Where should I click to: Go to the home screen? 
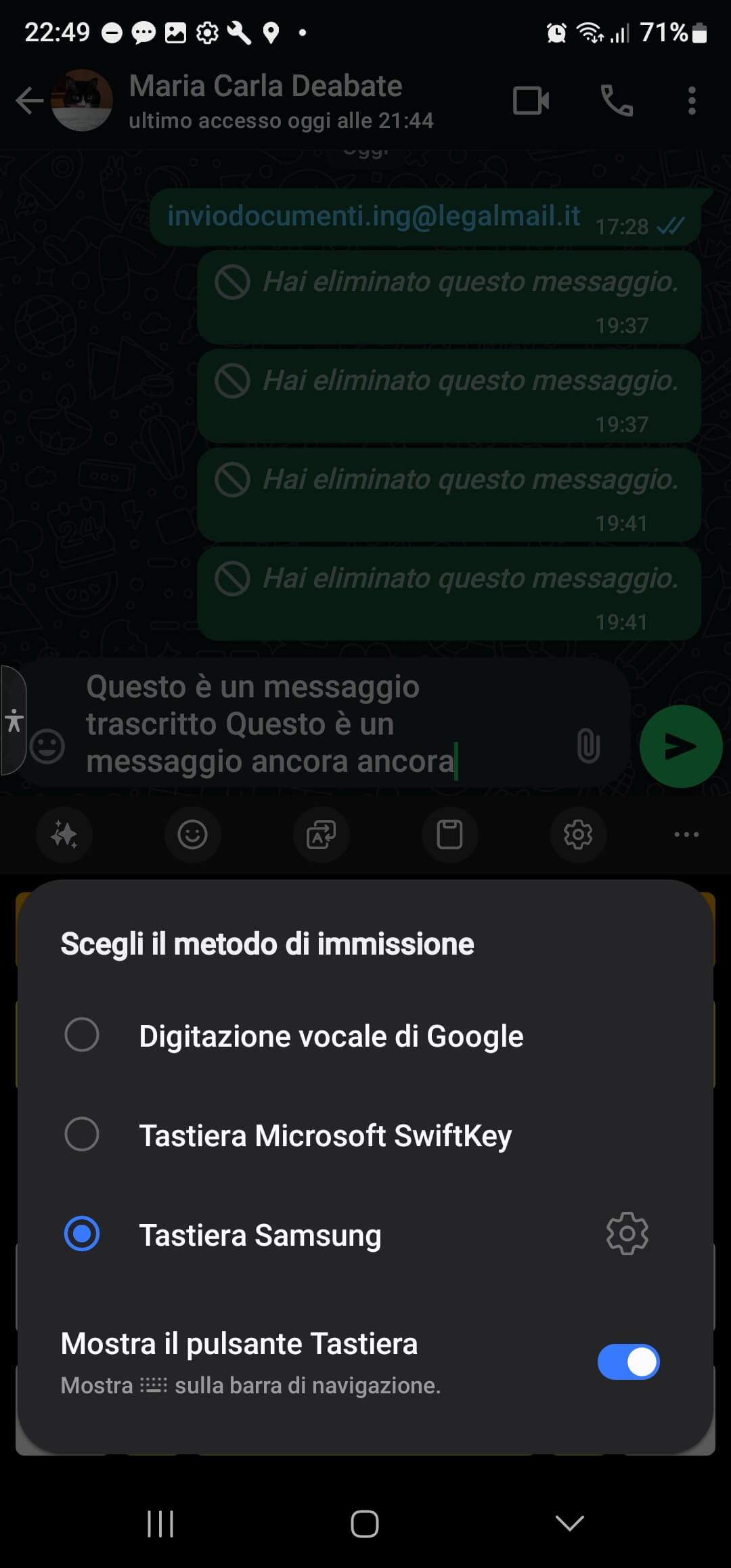365,1524
